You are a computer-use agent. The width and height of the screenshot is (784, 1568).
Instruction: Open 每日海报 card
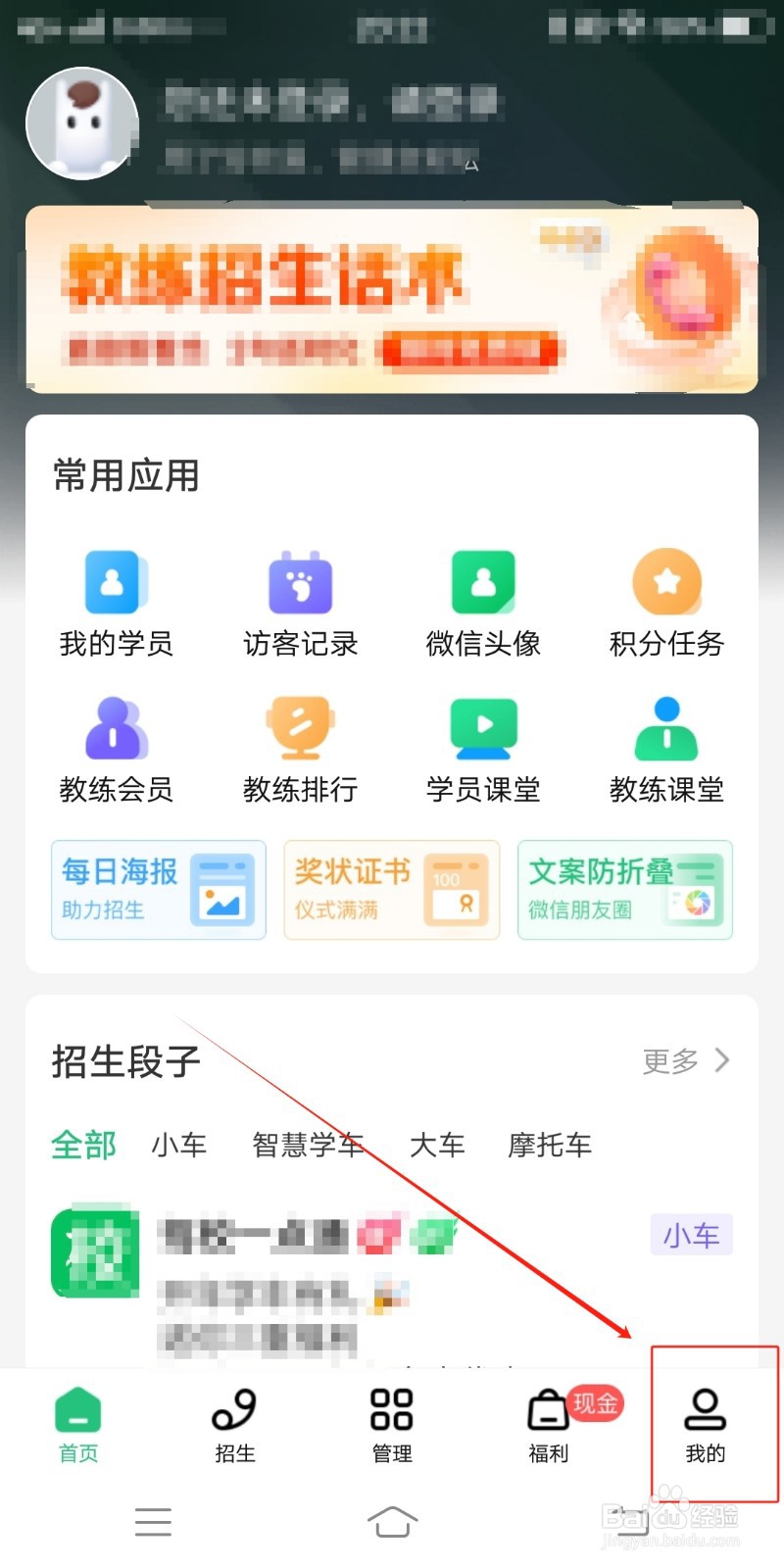pyautogui.click(x=157, y=890)
